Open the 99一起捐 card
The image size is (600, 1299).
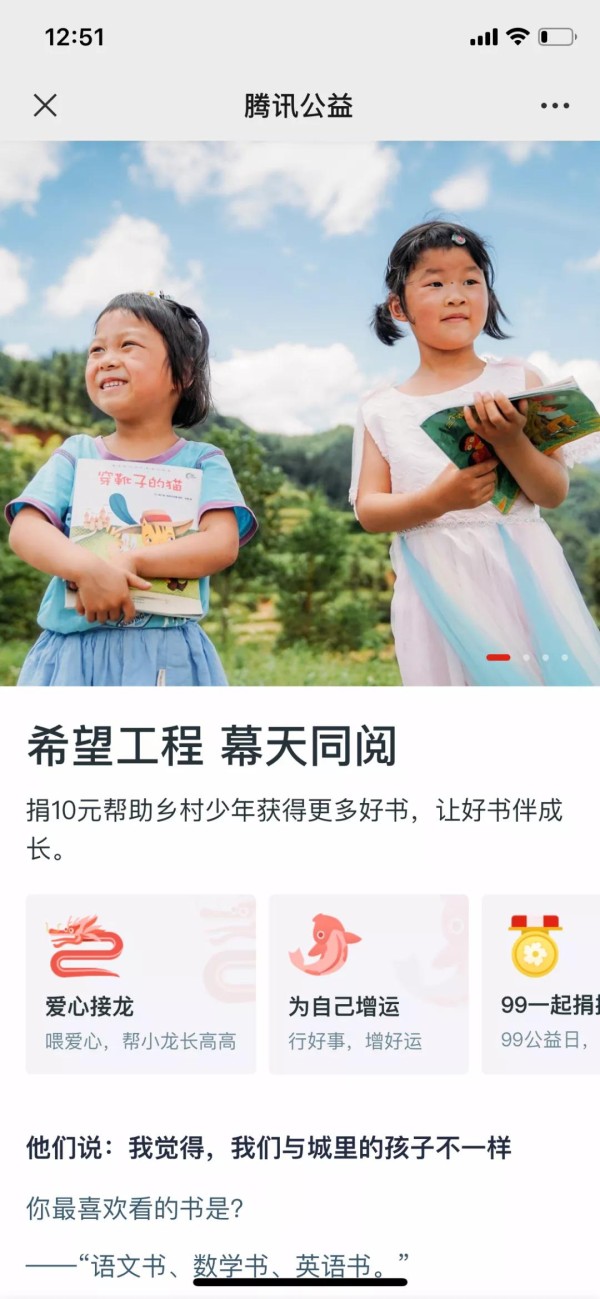click(x=541, y=984)
